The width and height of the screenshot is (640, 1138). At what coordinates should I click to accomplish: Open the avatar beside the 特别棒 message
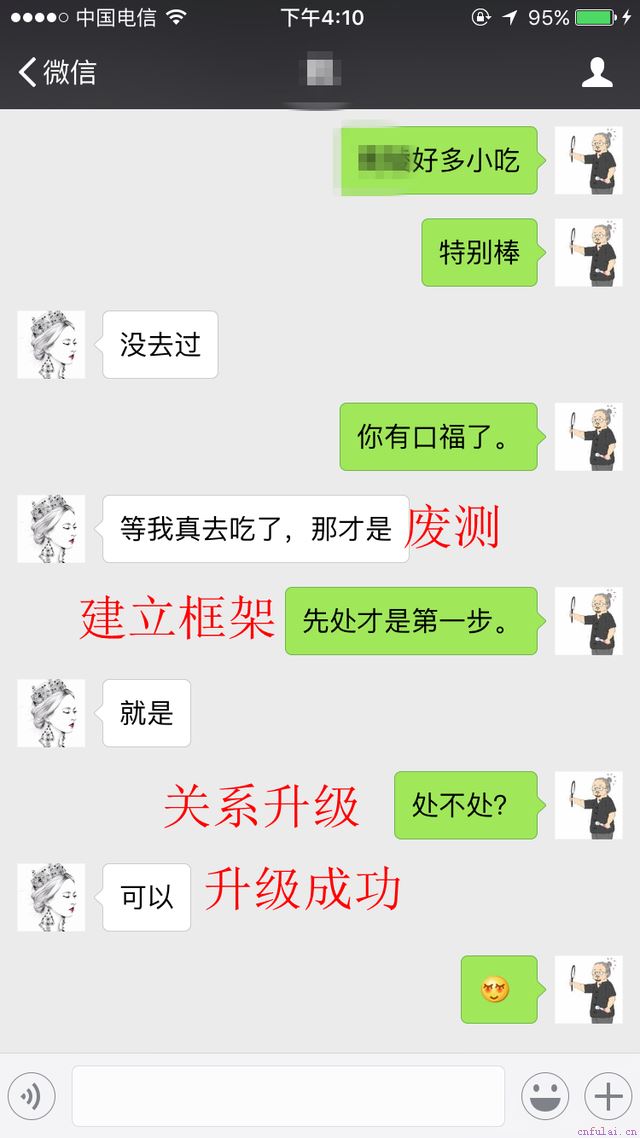(588, 252)
